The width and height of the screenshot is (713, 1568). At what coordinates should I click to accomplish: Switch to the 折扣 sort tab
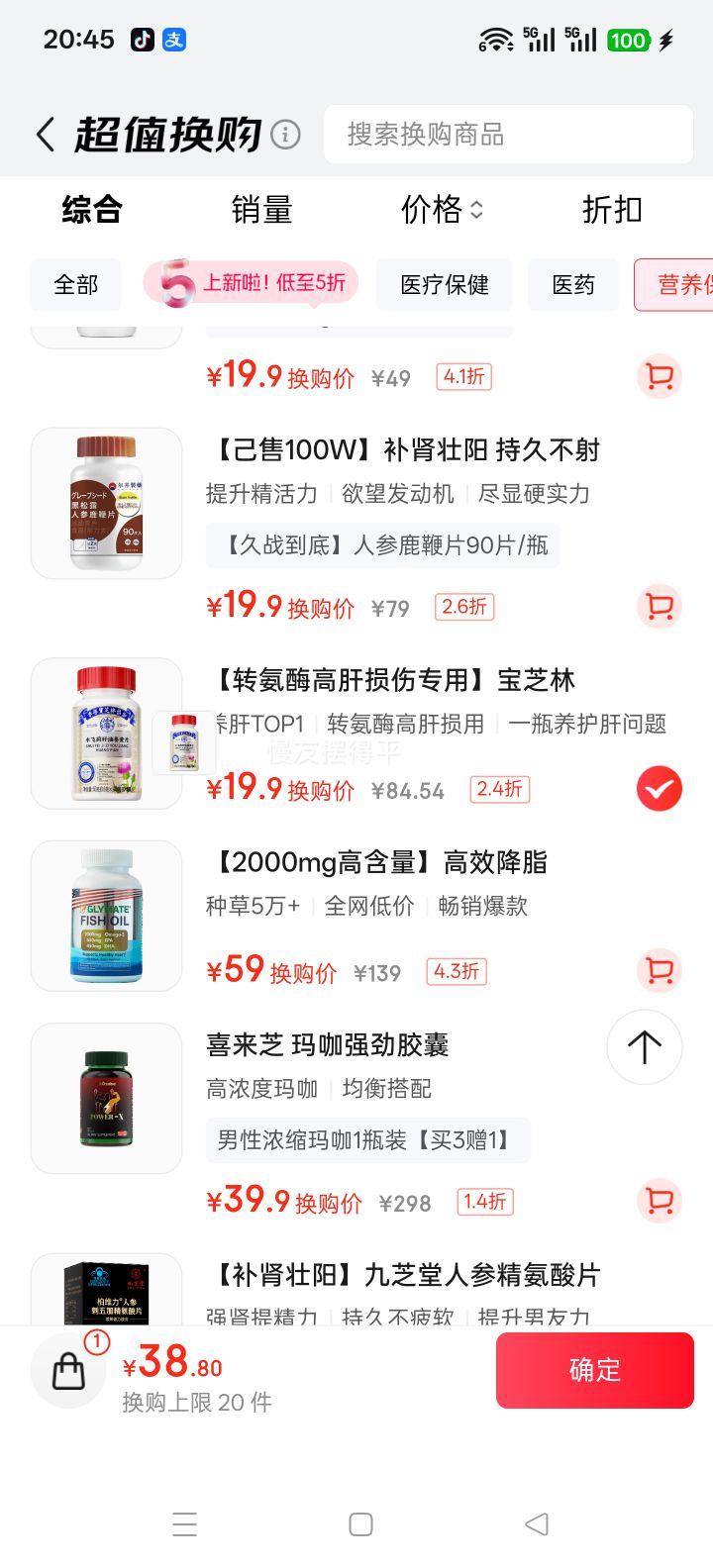(612, 210)
